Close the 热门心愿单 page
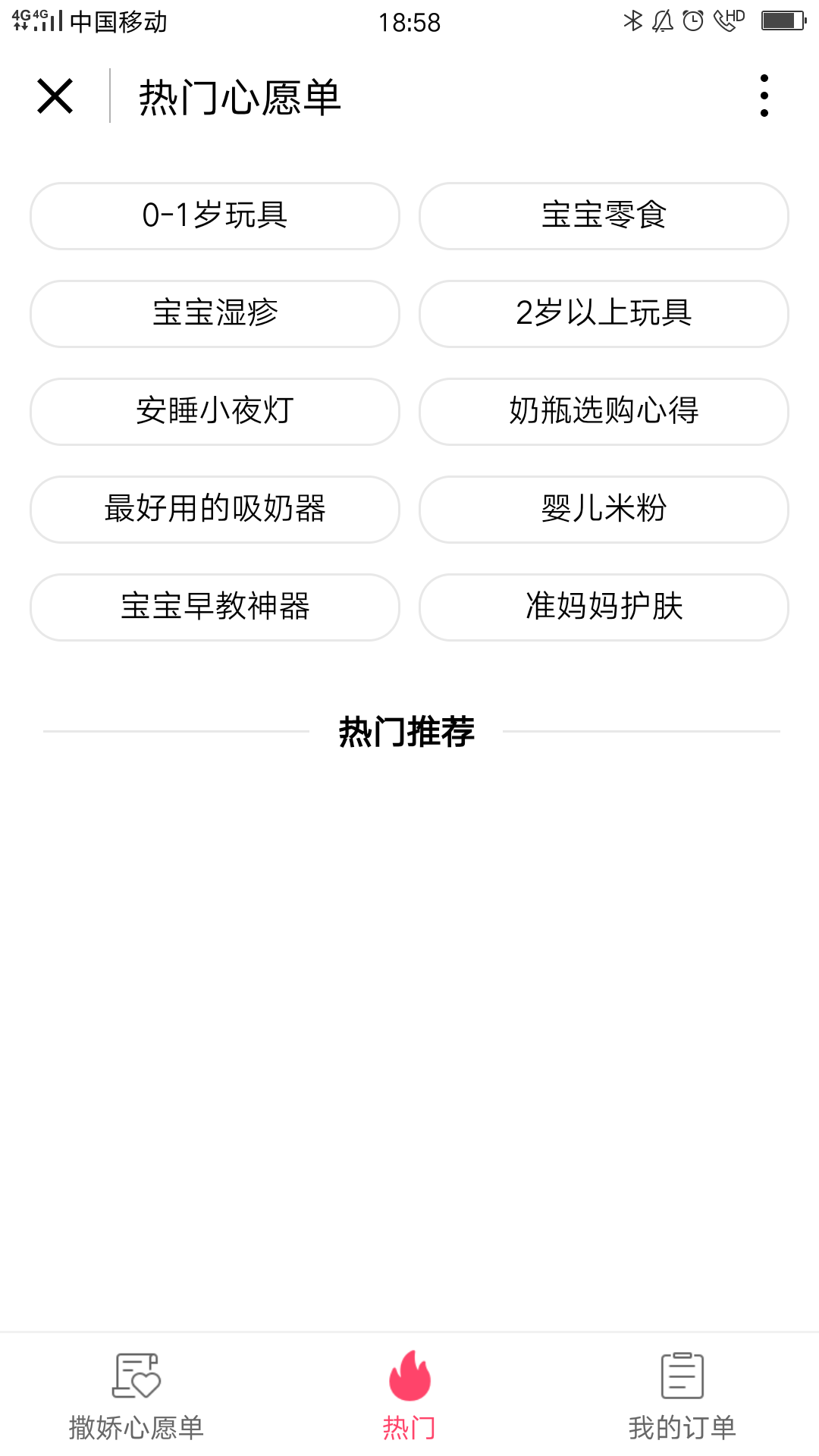Image resolution: width=819 pixels, height=1456 pixels. tap(55, 96)
